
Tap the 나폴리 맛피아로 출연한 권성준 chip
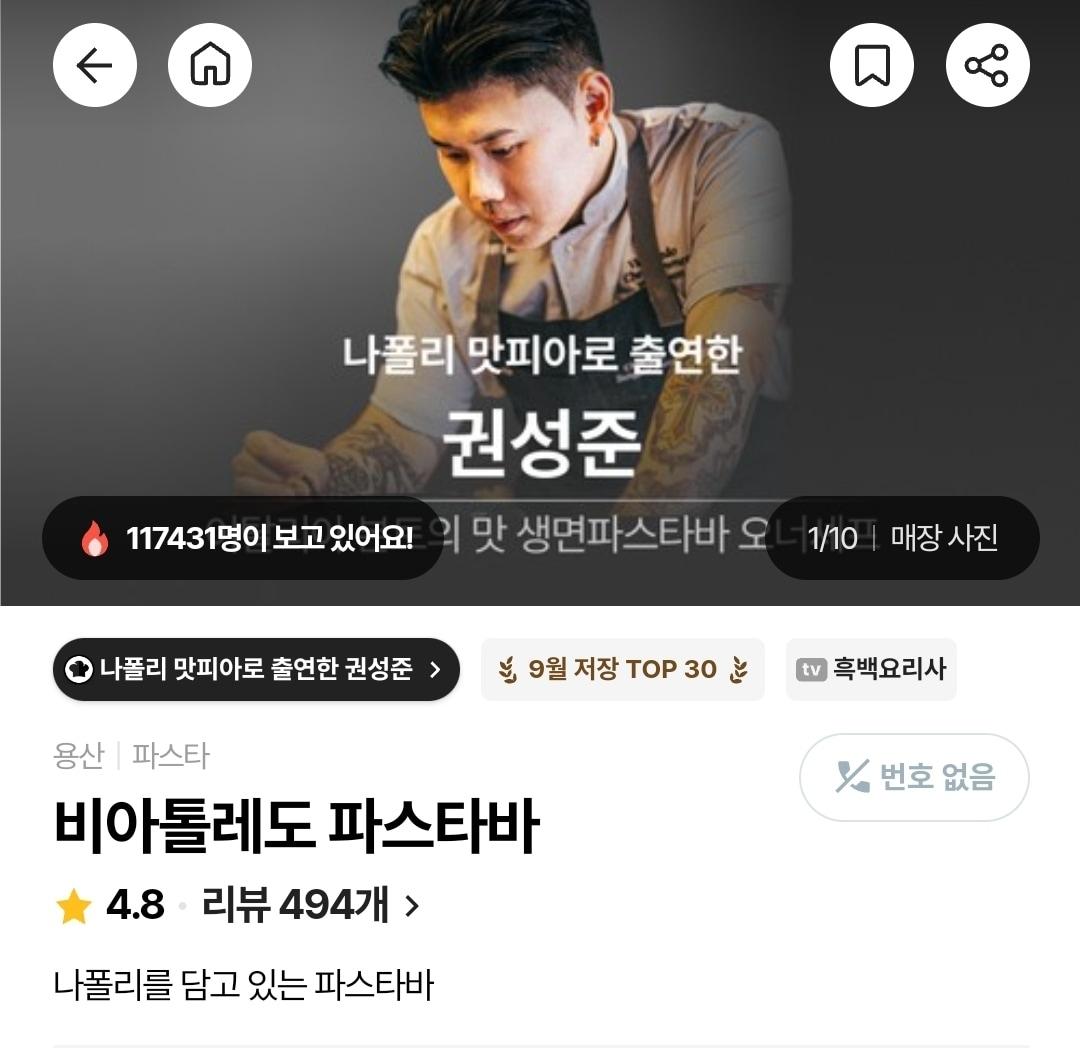click(x=256, y=670)
